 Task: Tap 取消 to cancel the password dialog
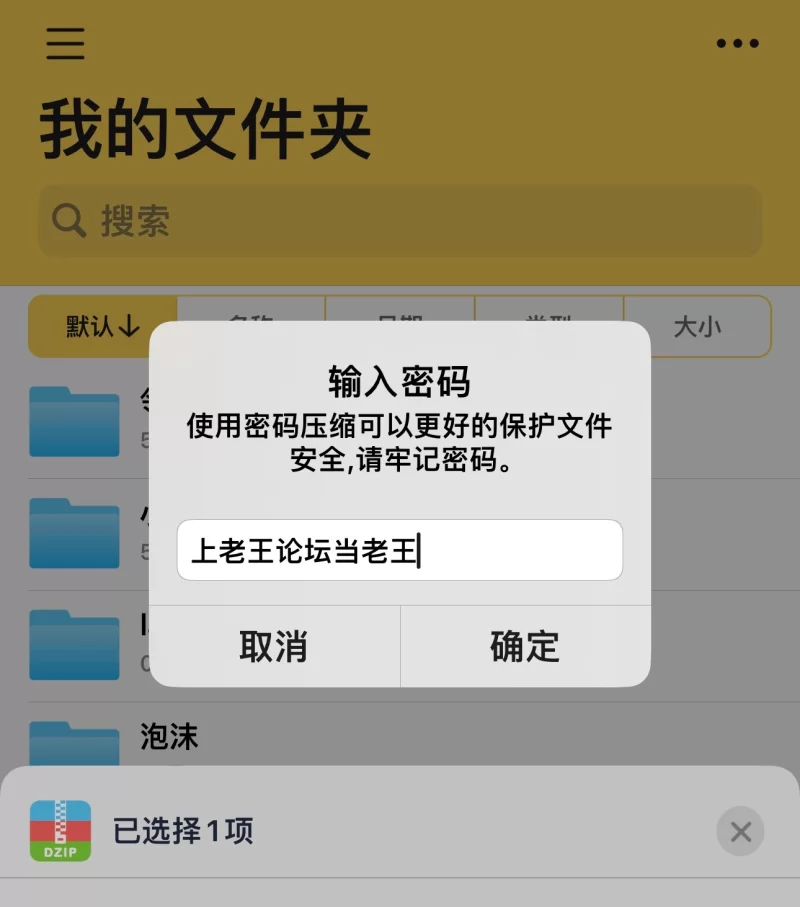tap(274, 647)
